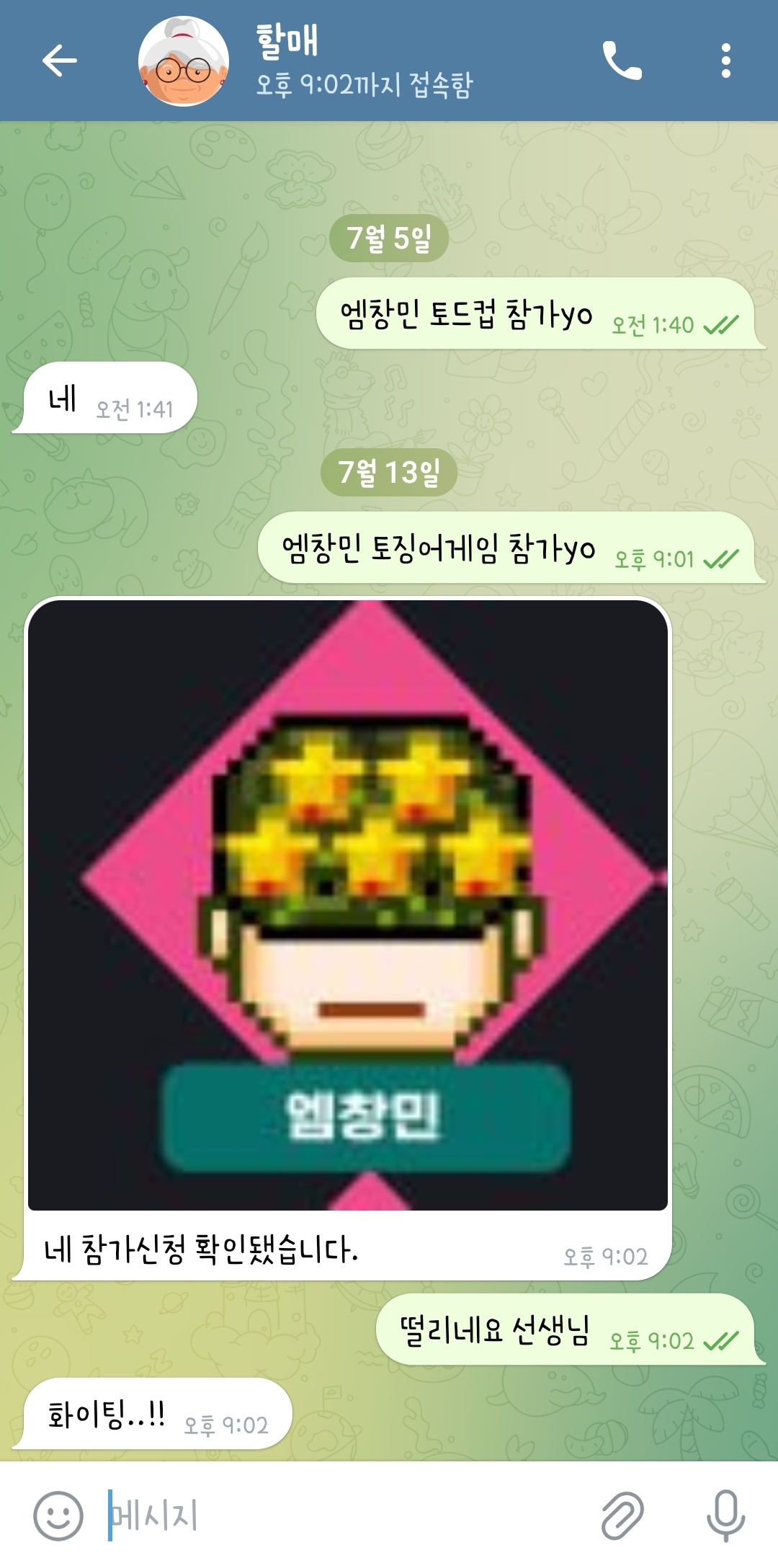The image size is (778, 1568).
Task: Open the three-dot overflow menu
Action: pyautogui.click(x=725, y=61)
